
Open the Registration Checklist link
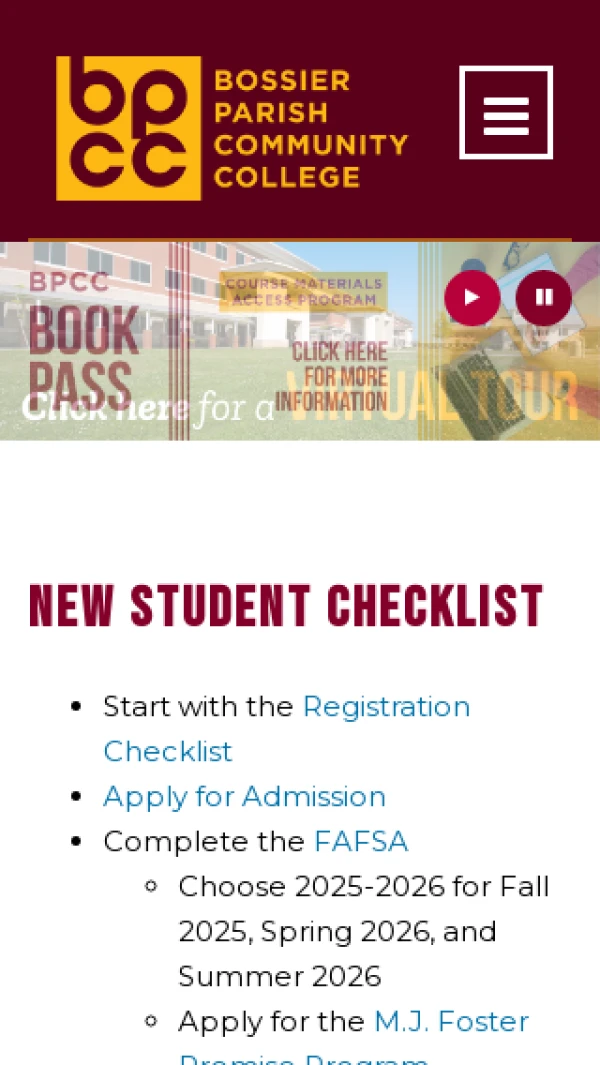tap(386, 707)
